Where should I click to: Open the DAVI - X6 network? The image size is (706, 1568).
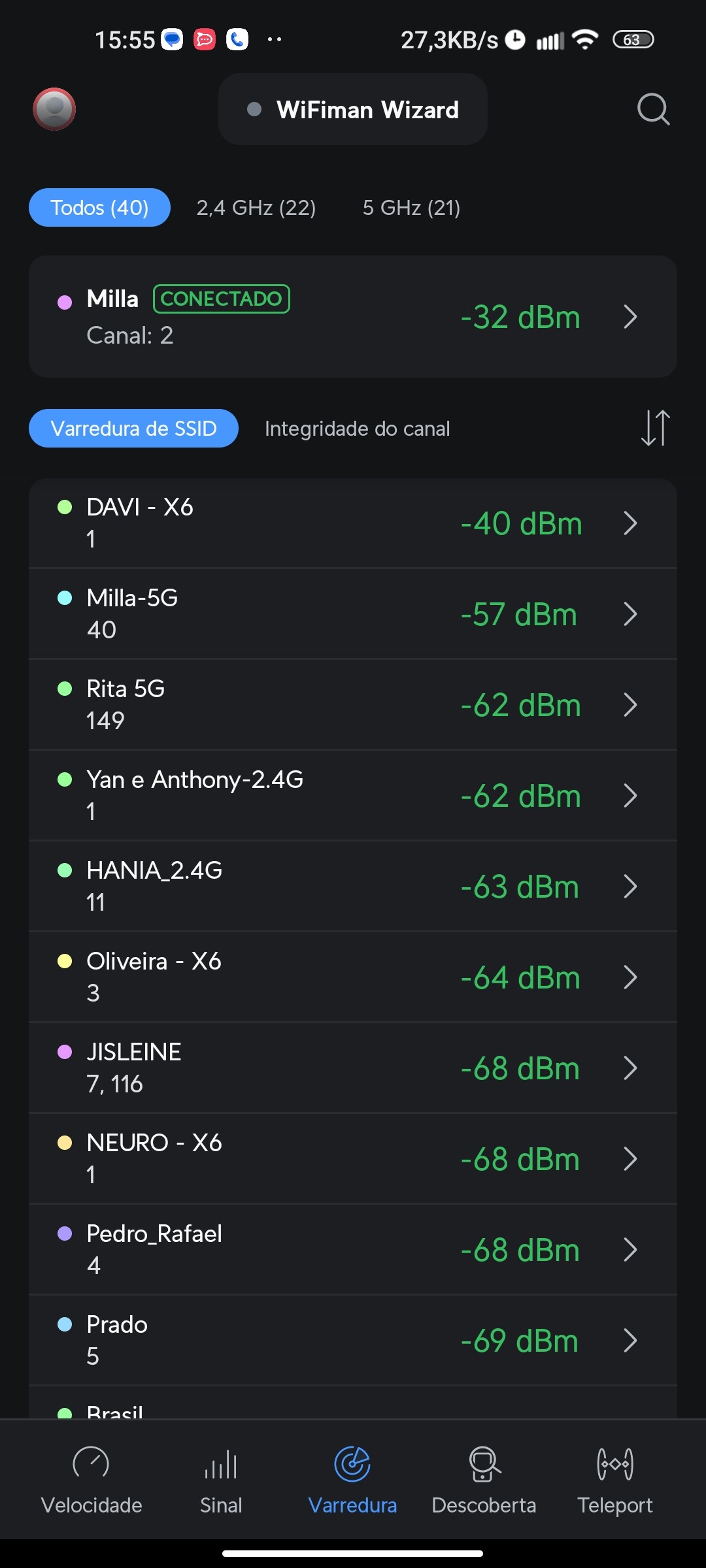353,523
